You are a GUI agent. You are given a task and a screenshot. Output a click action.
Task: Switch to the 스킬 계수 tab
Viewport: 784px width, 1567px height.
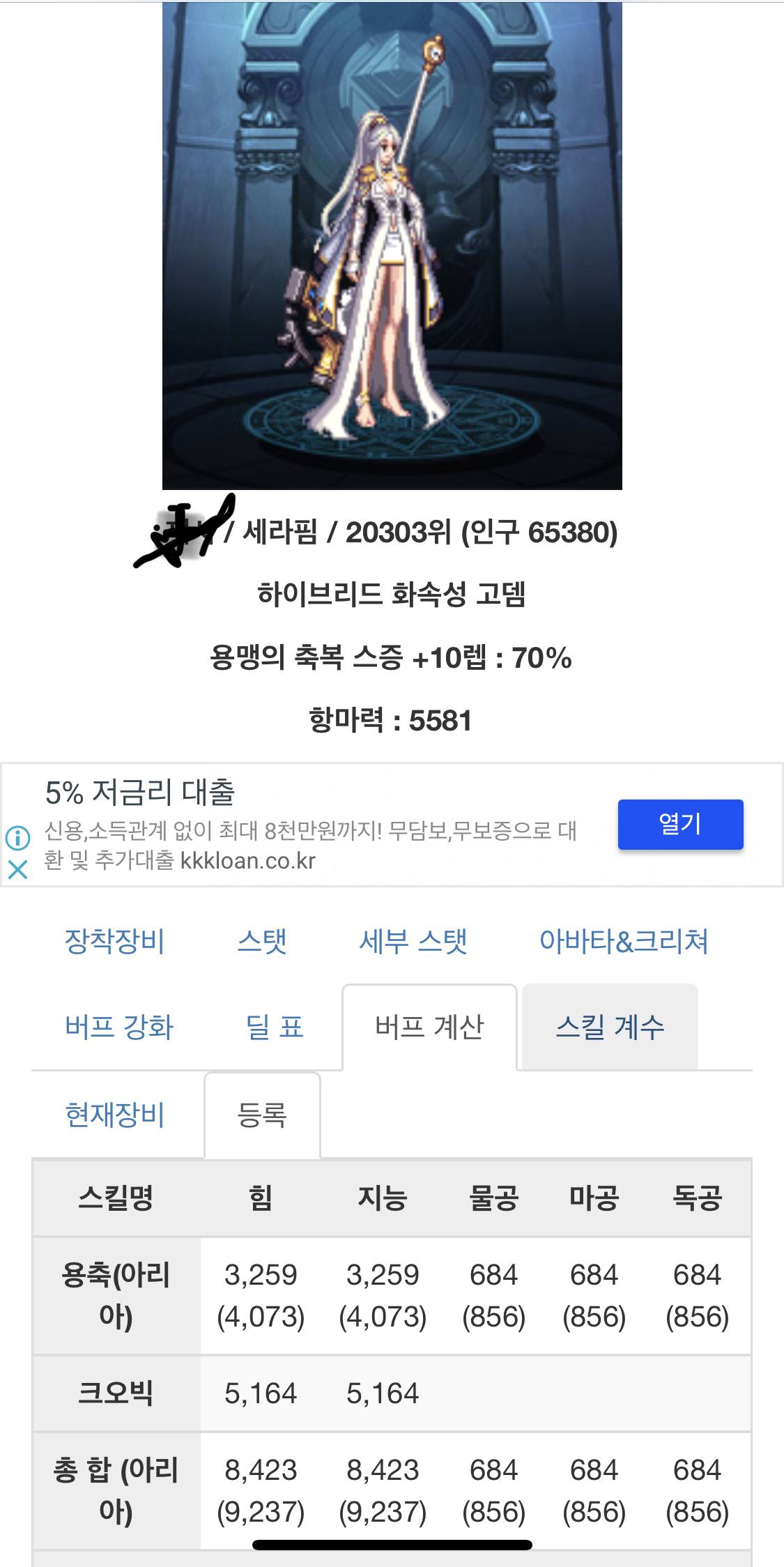(x=610, y=1027)
